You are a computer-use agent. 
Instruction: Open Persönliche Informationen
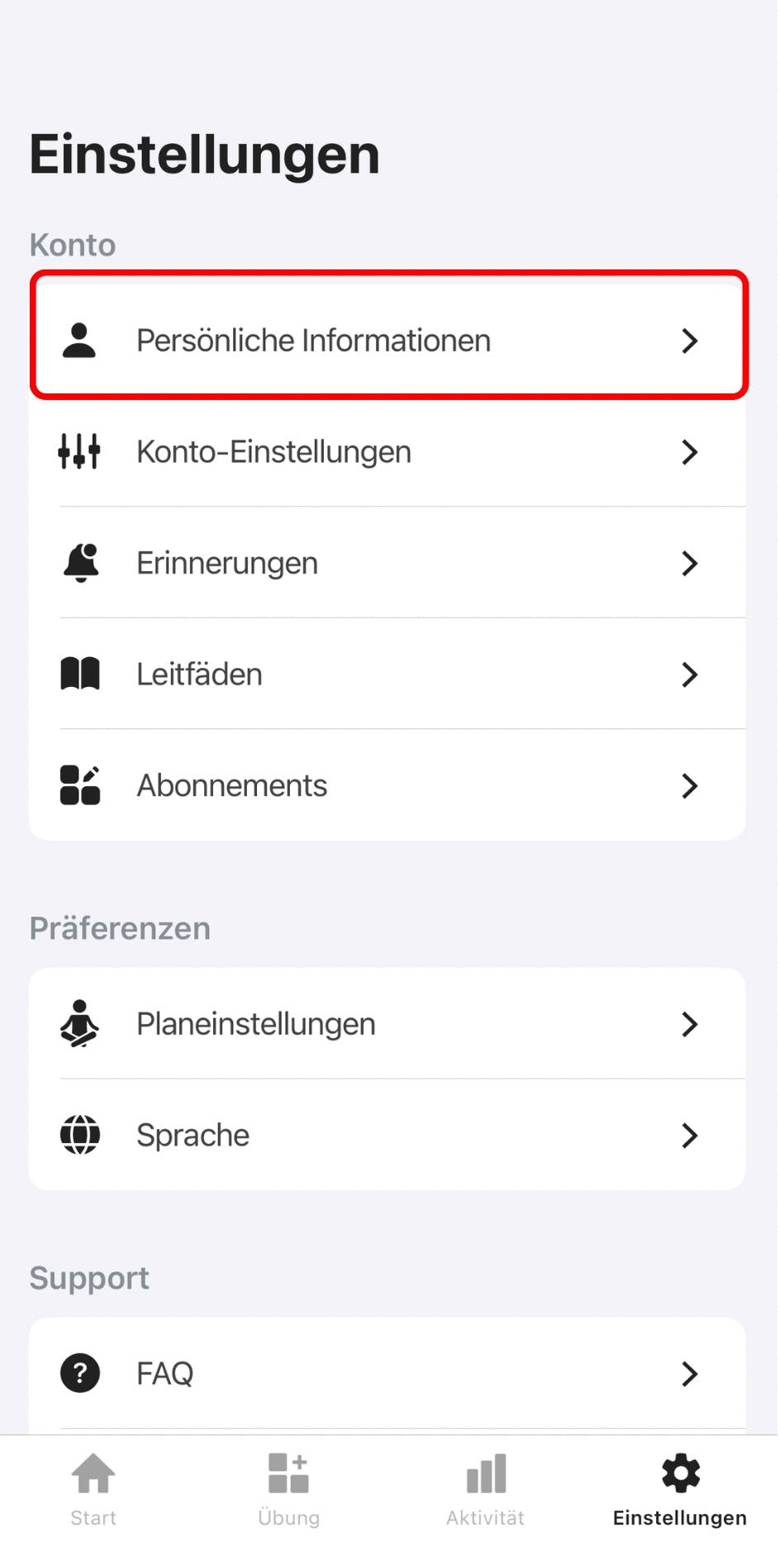(x=387, y=340)
